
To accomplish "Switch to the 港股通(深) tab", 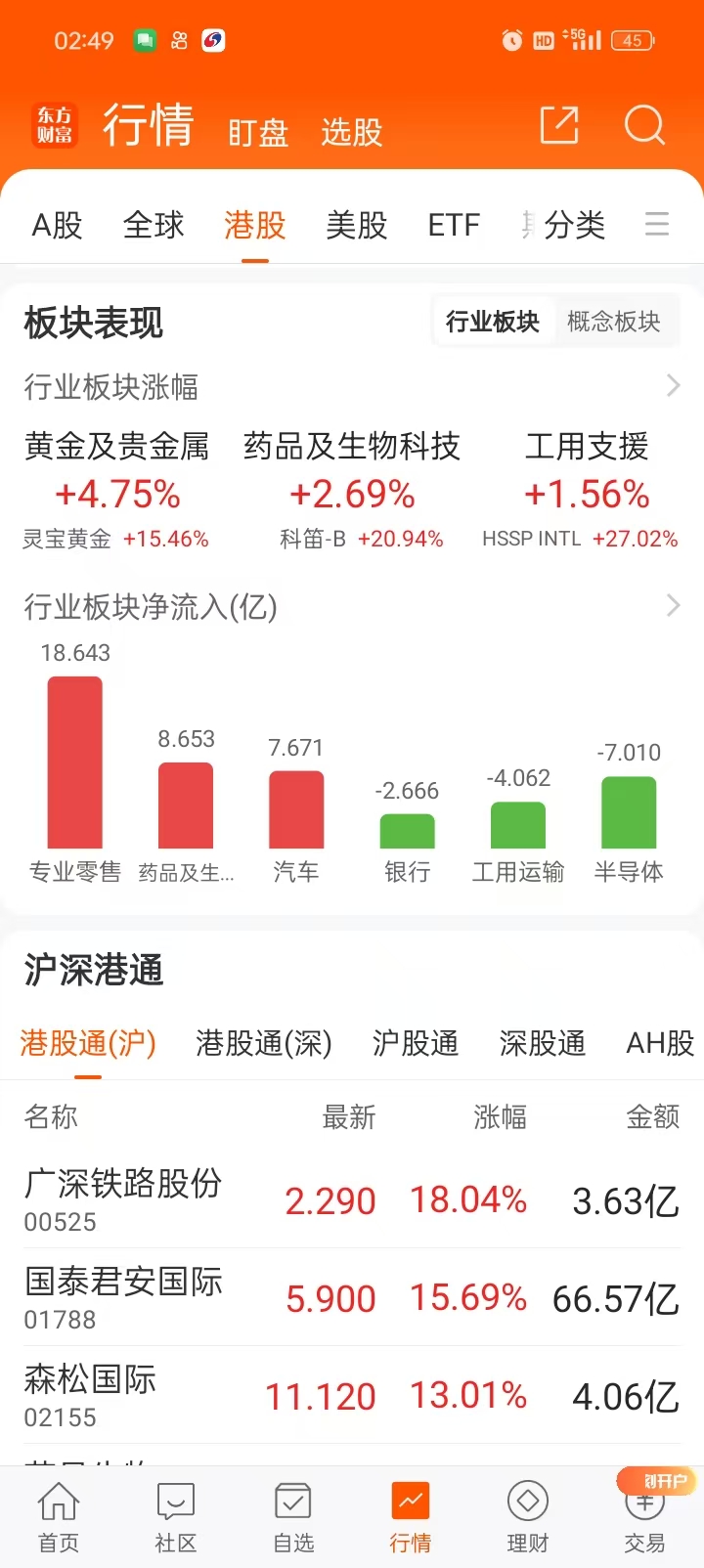I will coord(264,1043).
